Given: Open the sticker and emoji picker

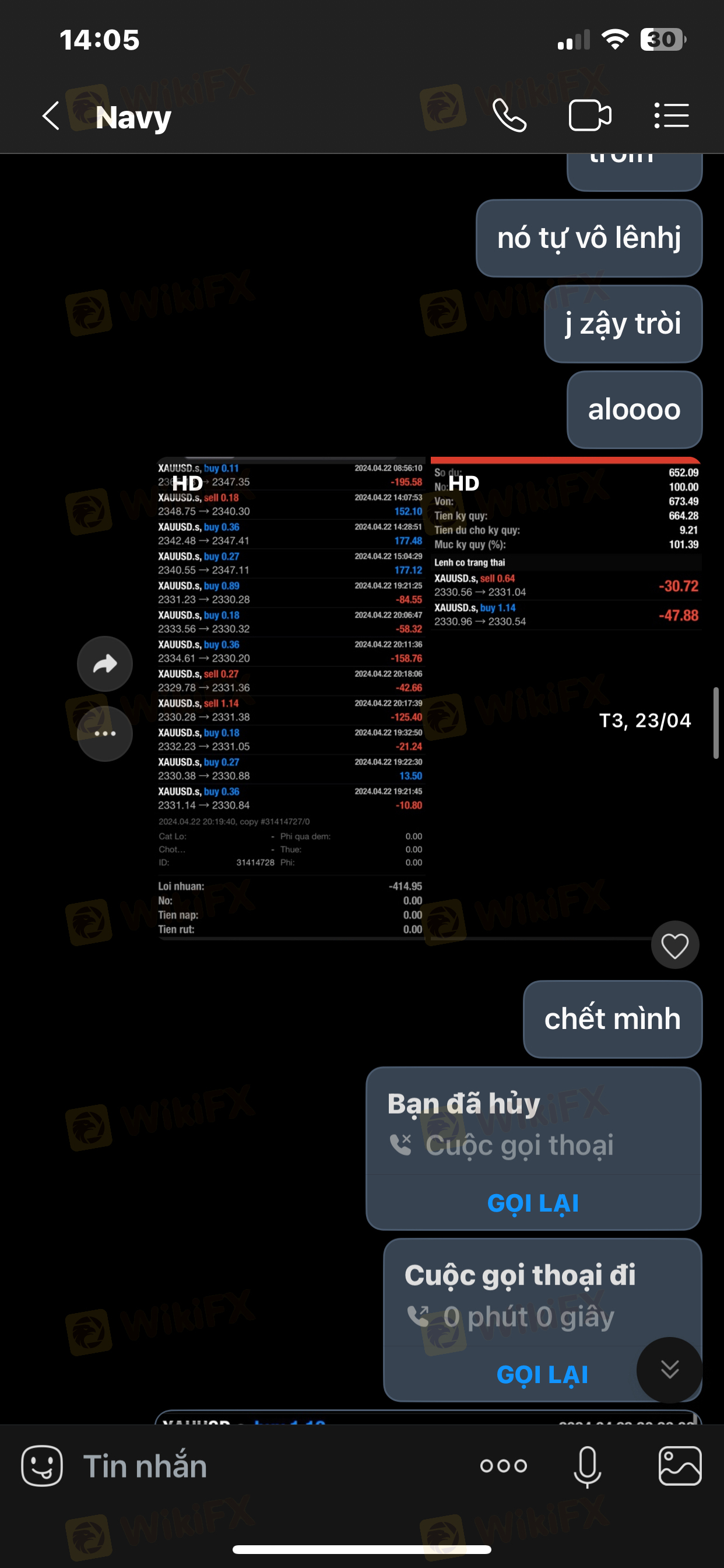Looking at the screenshot, I should tap(42, 1466).
